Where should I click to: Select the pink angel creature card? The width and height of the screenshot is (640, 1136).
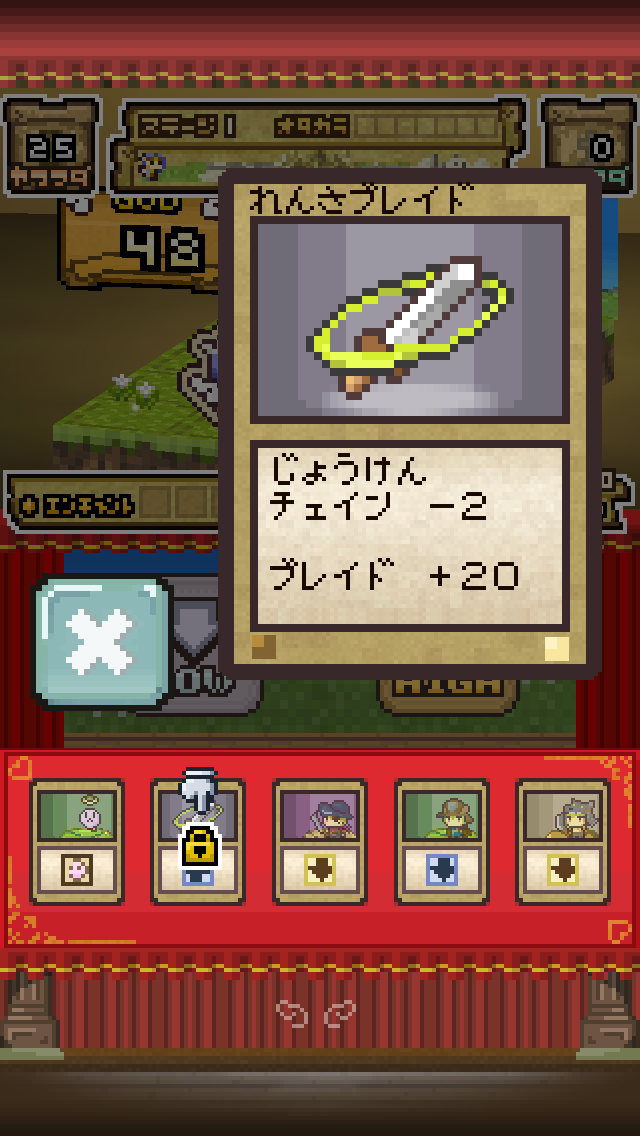point(77,841)
